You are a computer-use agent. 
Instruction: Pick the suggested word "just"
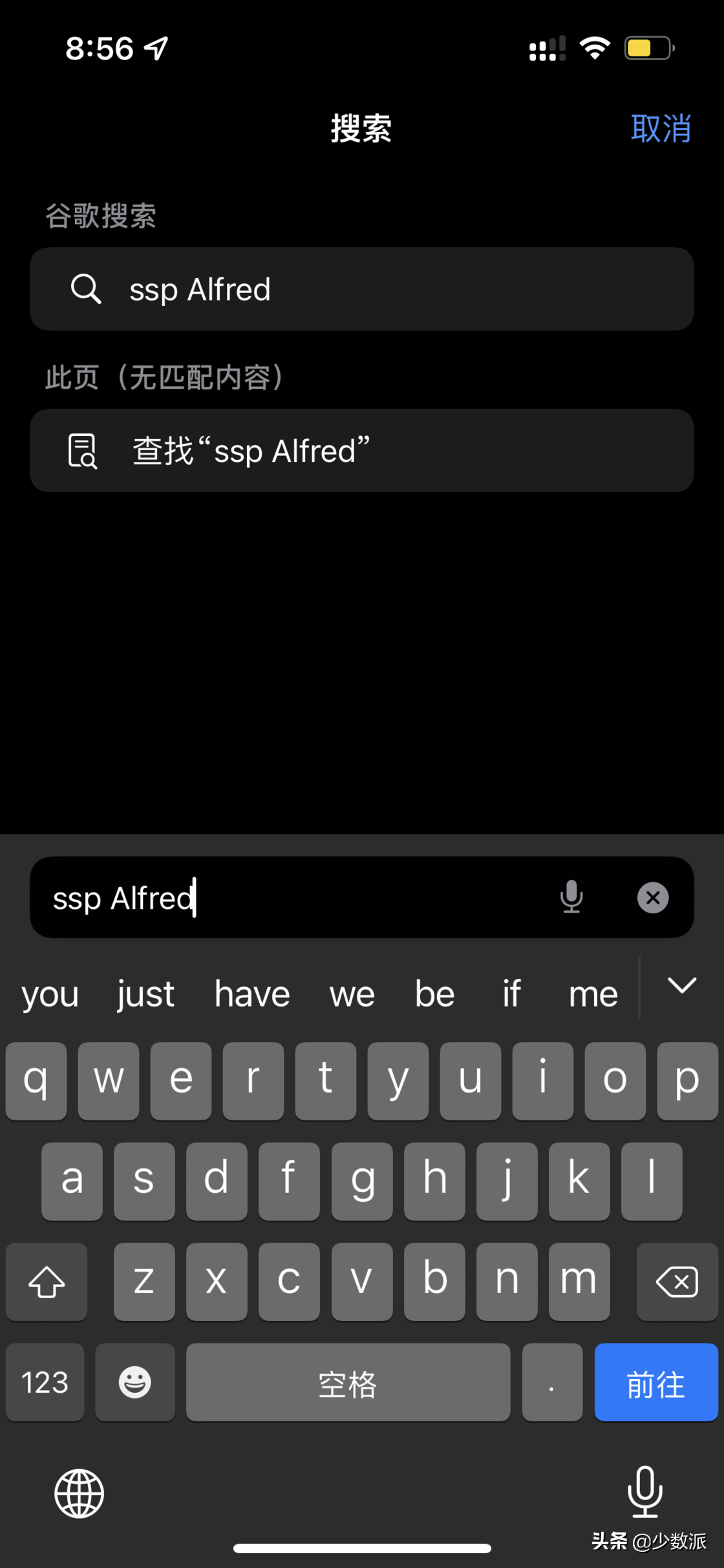click(x=145, y=993)
